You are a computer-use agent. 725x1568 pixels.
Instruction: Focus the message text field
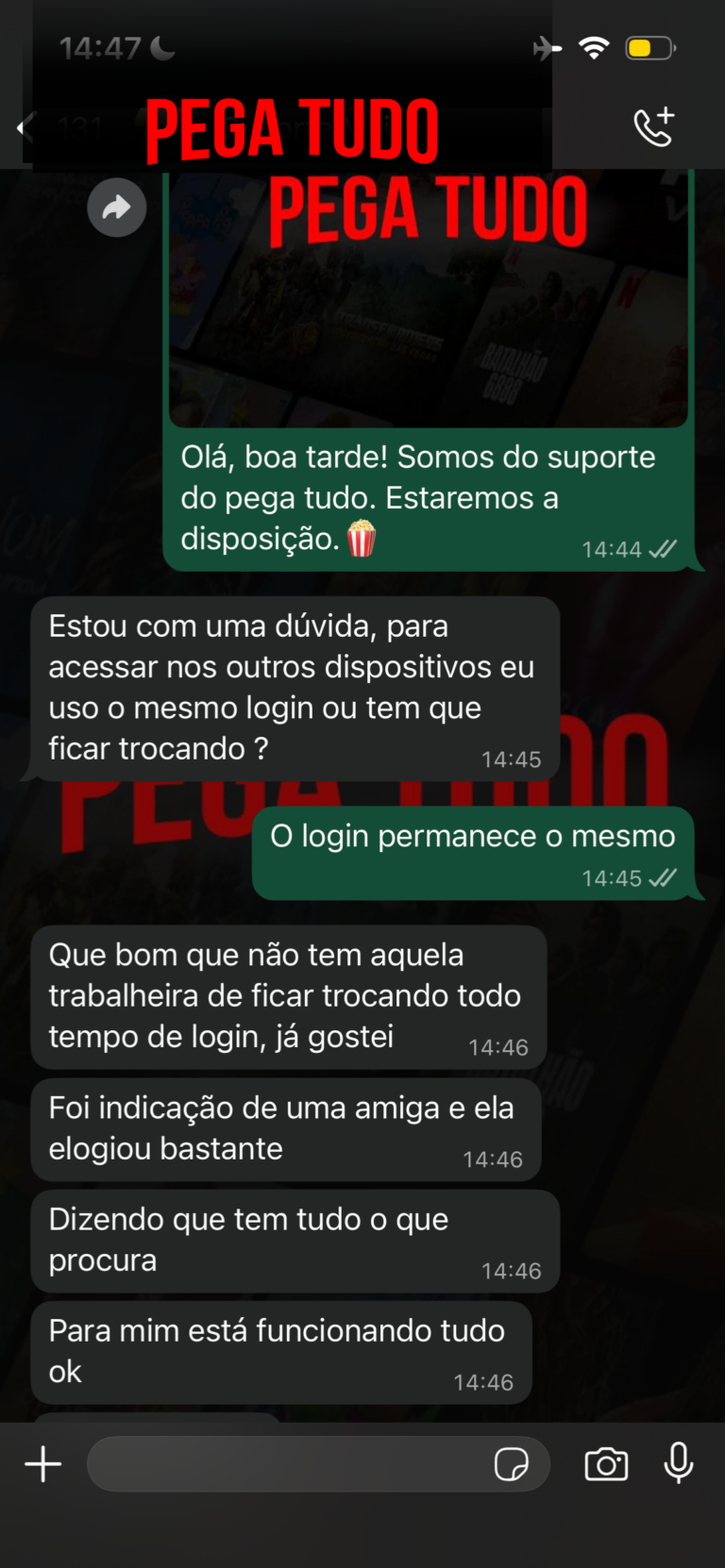pyautogui.click(x=283, y=1464)
